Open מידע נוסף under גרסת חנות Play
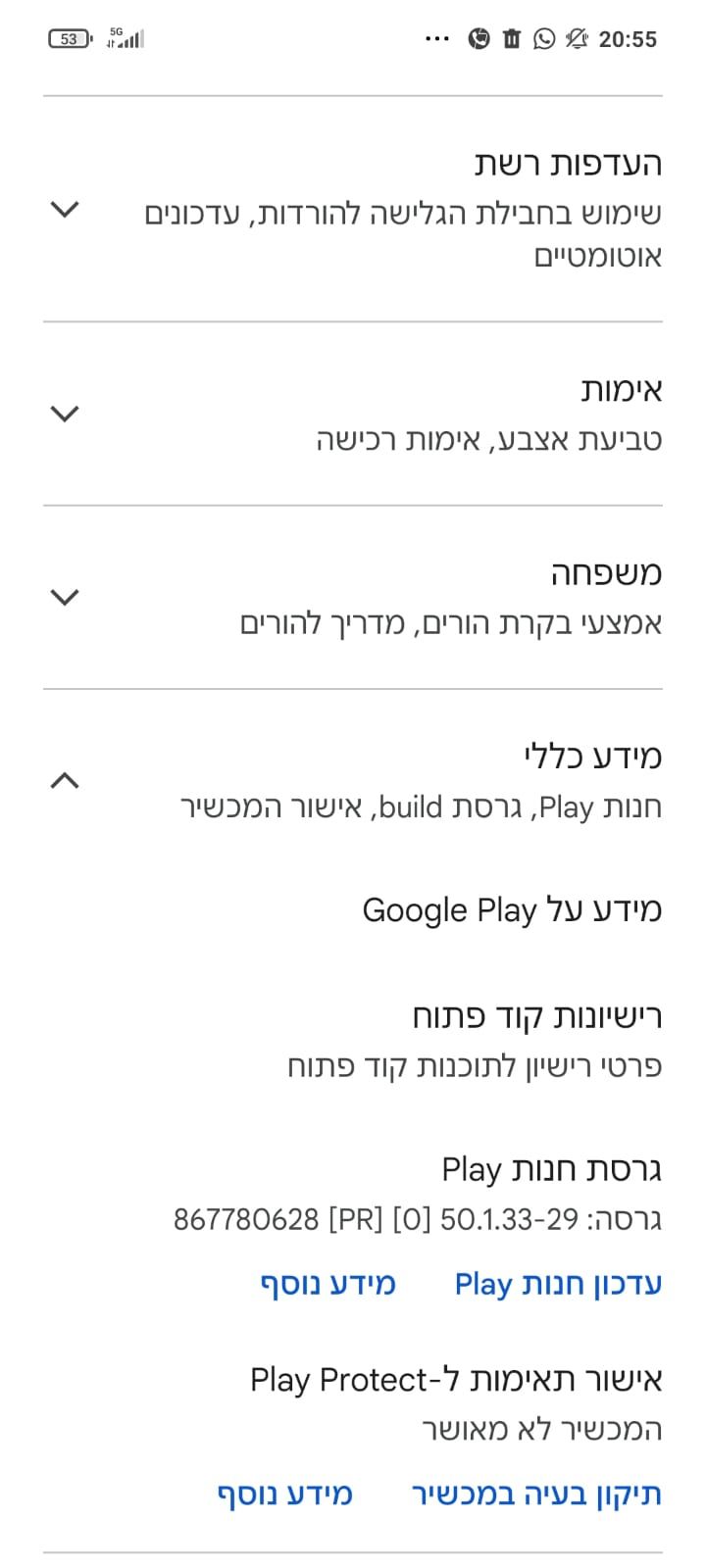The image size is (706, 1568). (x=328, y=1285)
